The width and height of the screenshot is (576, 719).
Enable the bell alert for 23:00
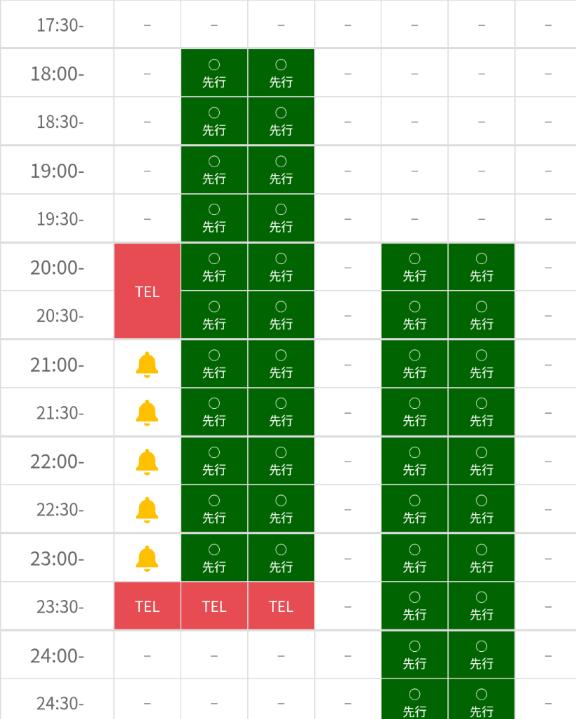click(x=147, y=559)
